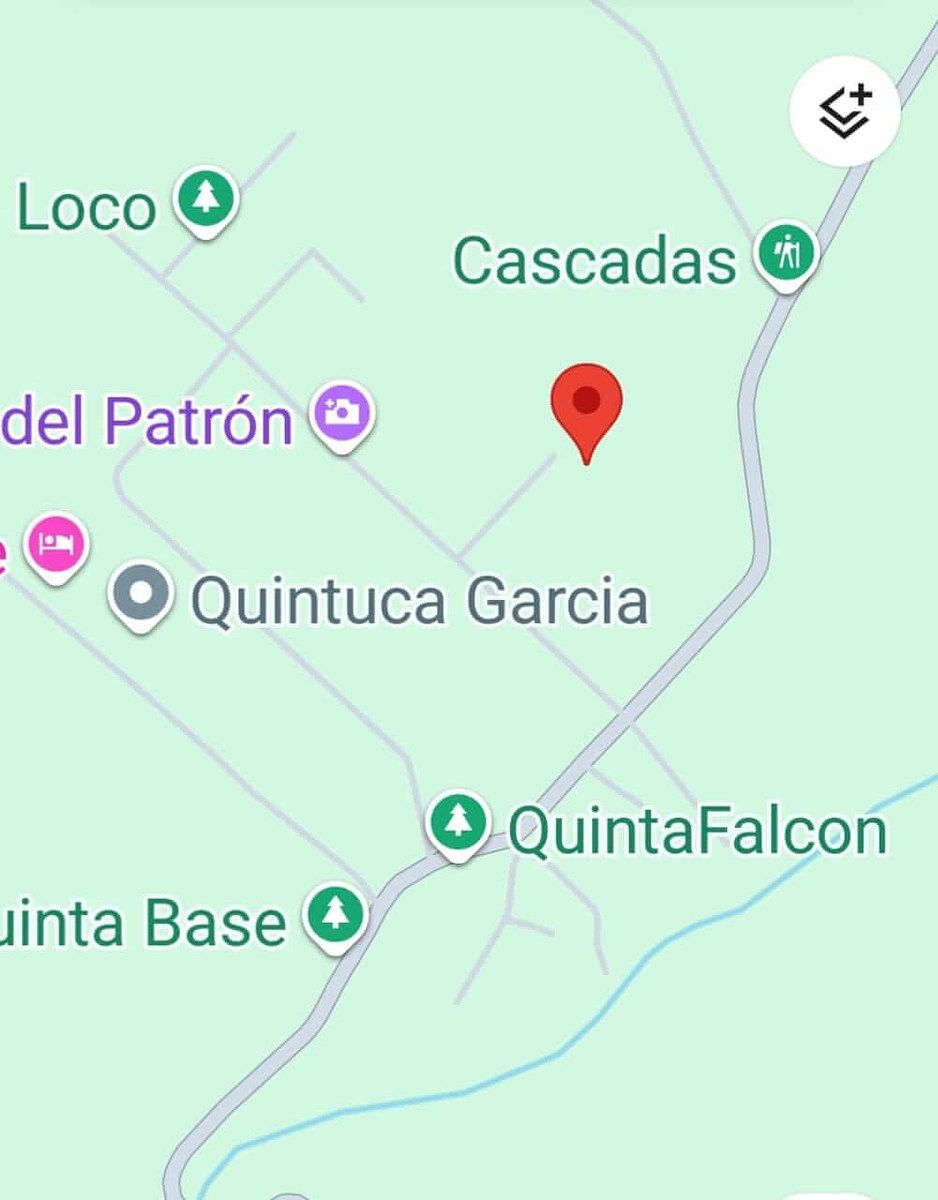Open the QuintaFalcon park marker

[458, 821]
